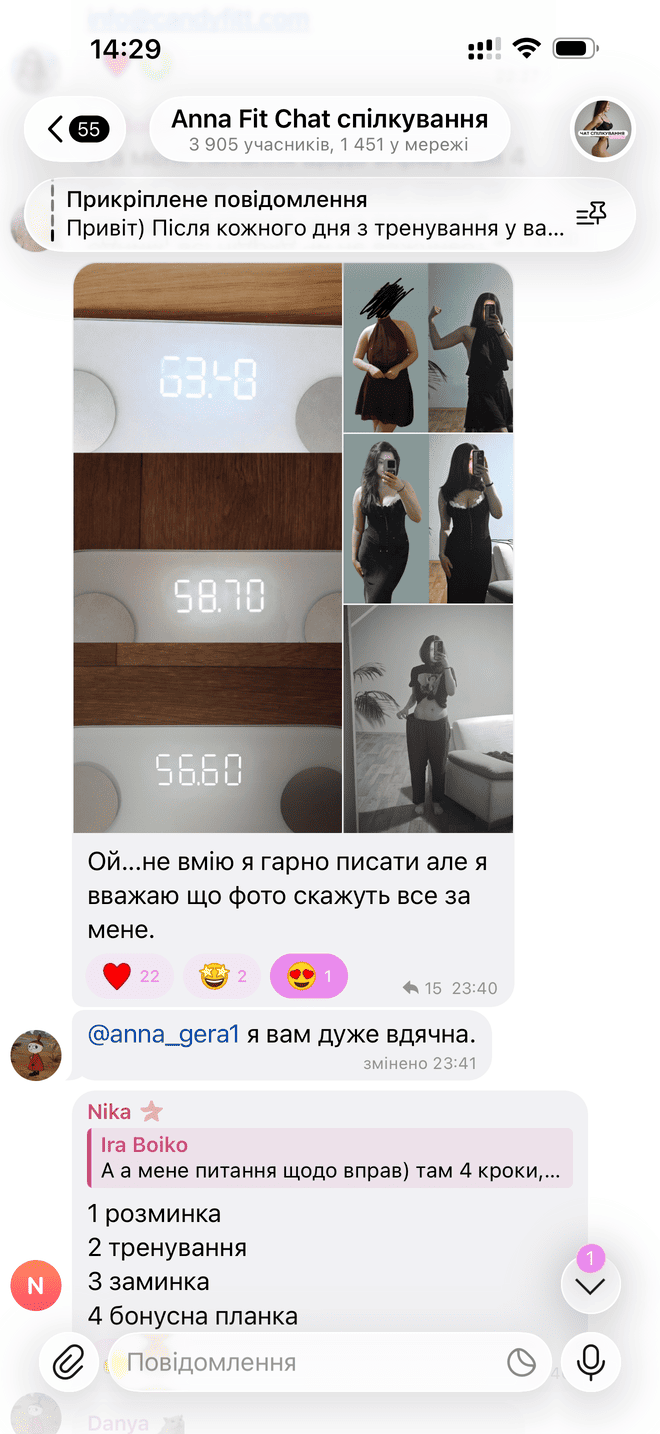
Task: Tap the star-eyes reaction with 2
Action: coord(222,976)
